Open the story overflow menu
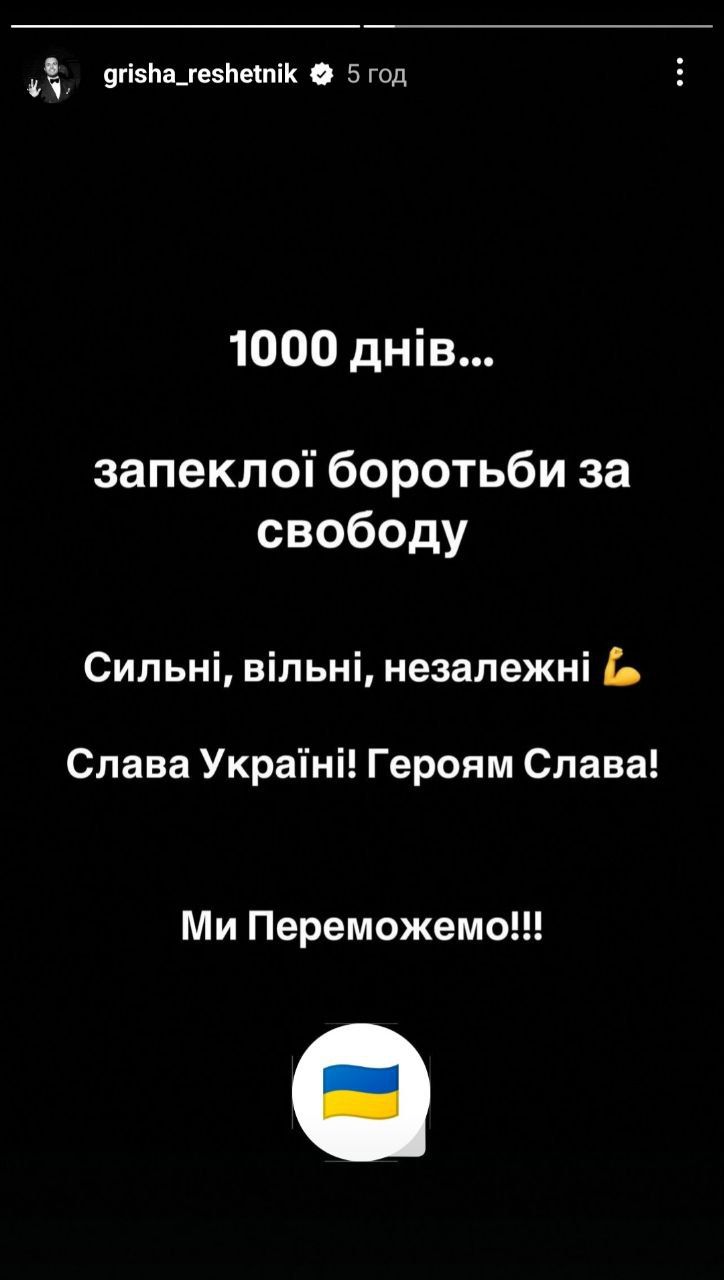 pyautogui.click(x=680, y=73)
